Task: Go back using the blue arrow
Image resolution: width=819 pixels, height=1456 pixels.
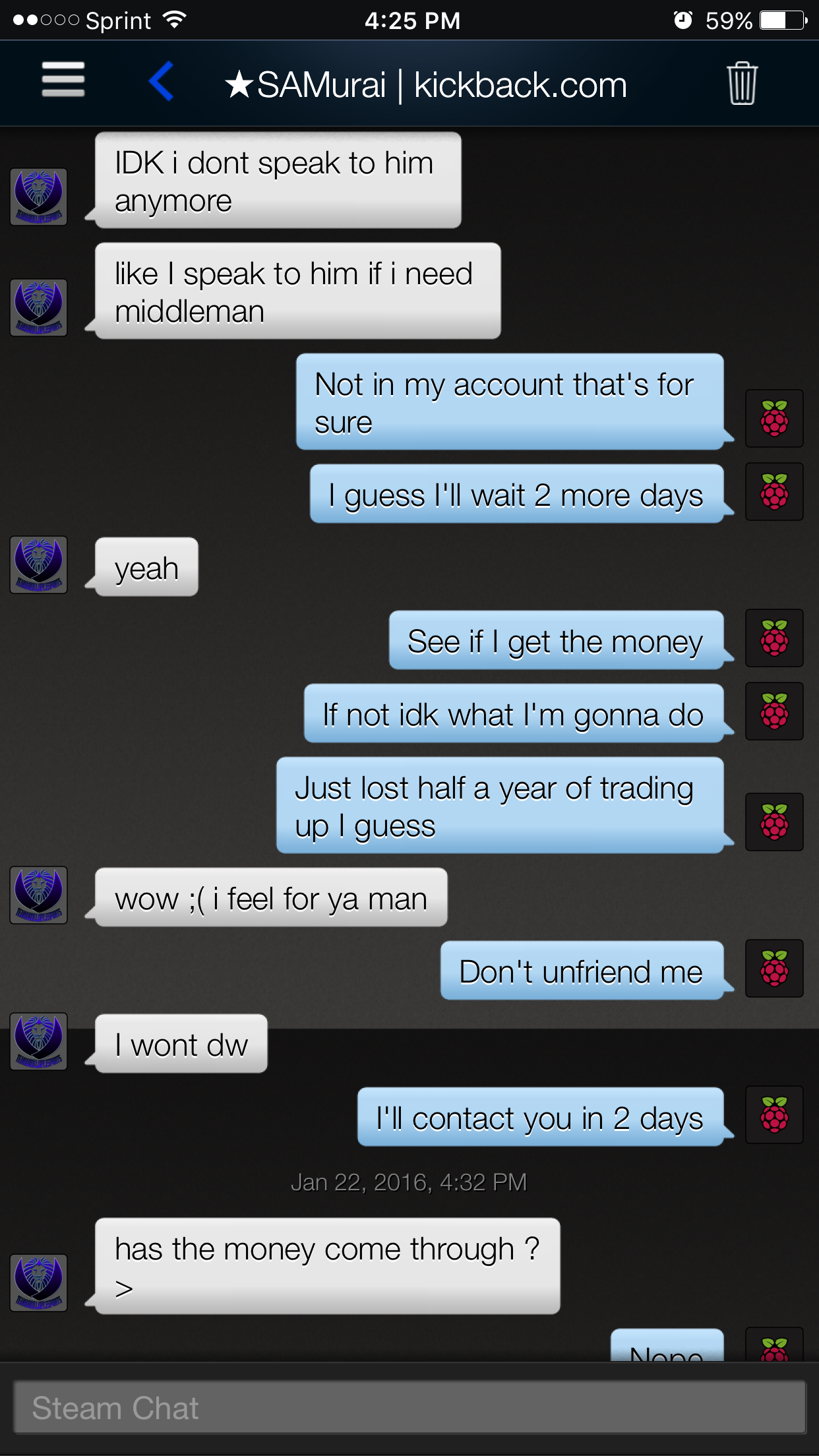Action: coord(162,81)
